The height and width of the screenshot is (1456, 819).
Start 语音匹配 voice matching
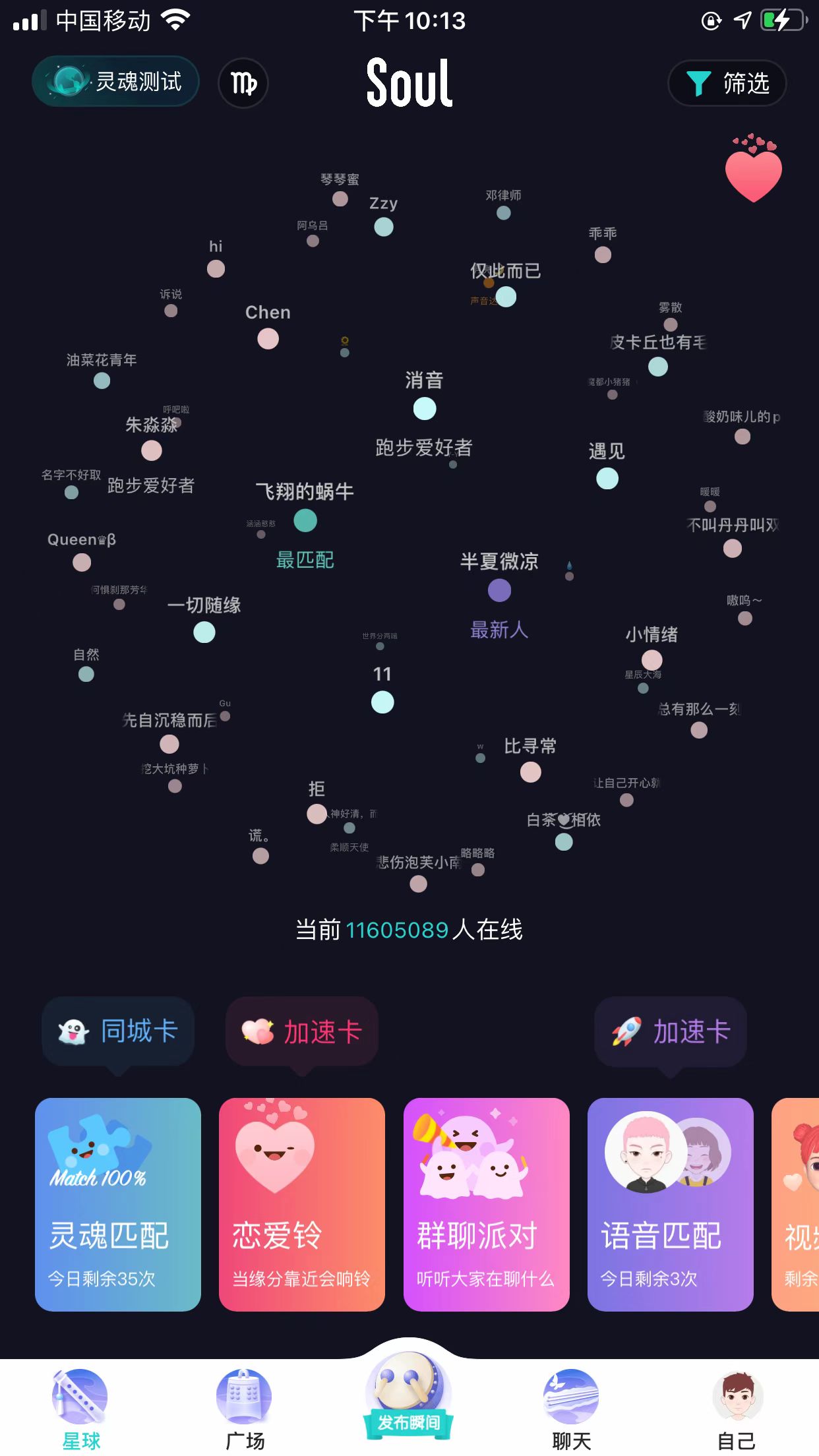(670, 1204)
